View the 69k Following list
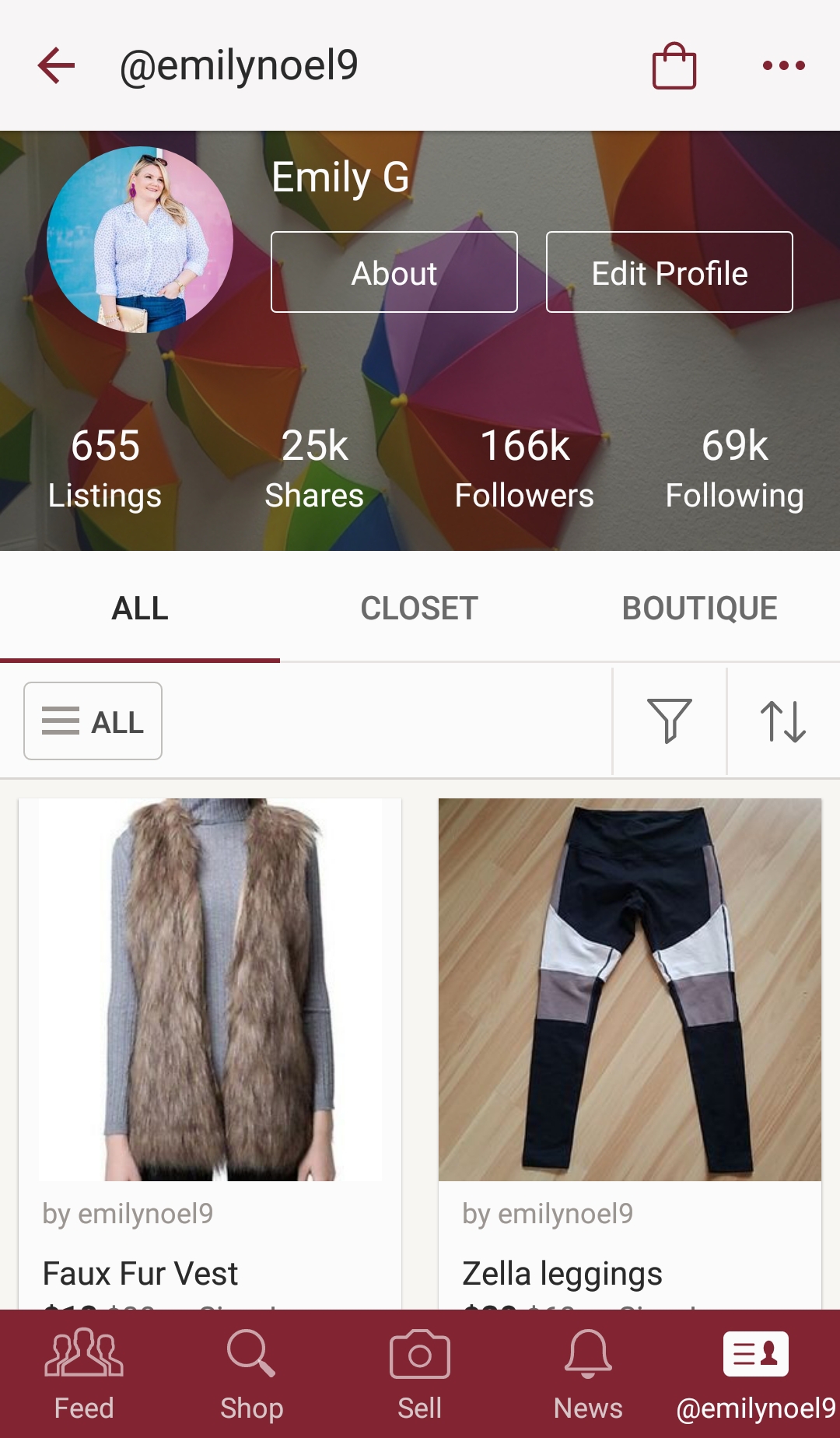Image resolution: width=840 pixels, height=1438 pixels. [x=734, y=468]
